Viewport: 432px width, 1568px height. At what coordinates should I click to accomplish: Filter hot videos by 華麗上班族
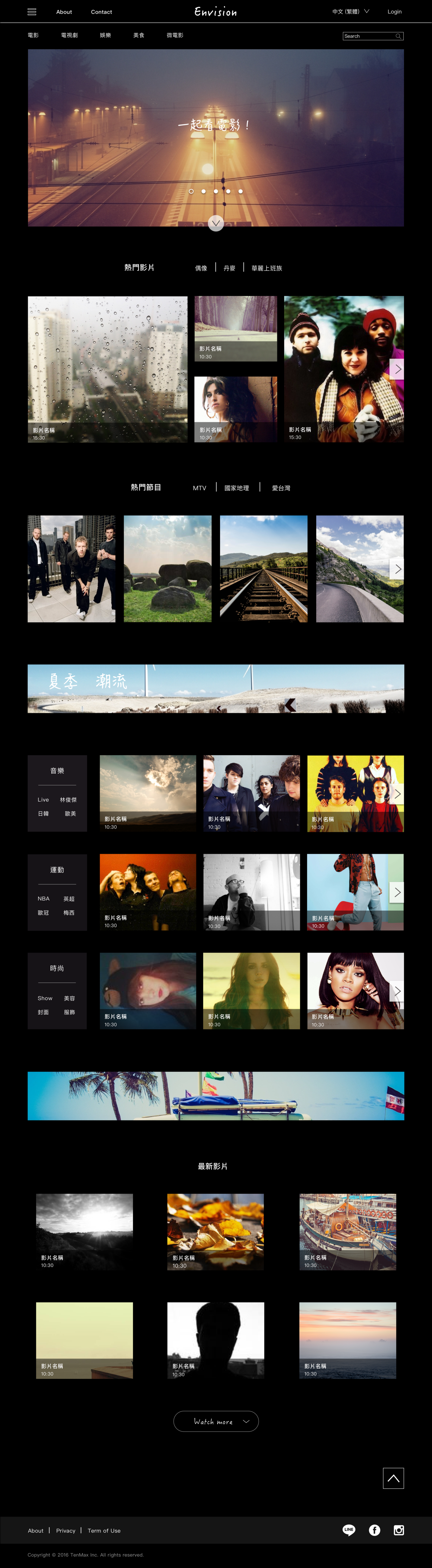click(x=266, y=268)
